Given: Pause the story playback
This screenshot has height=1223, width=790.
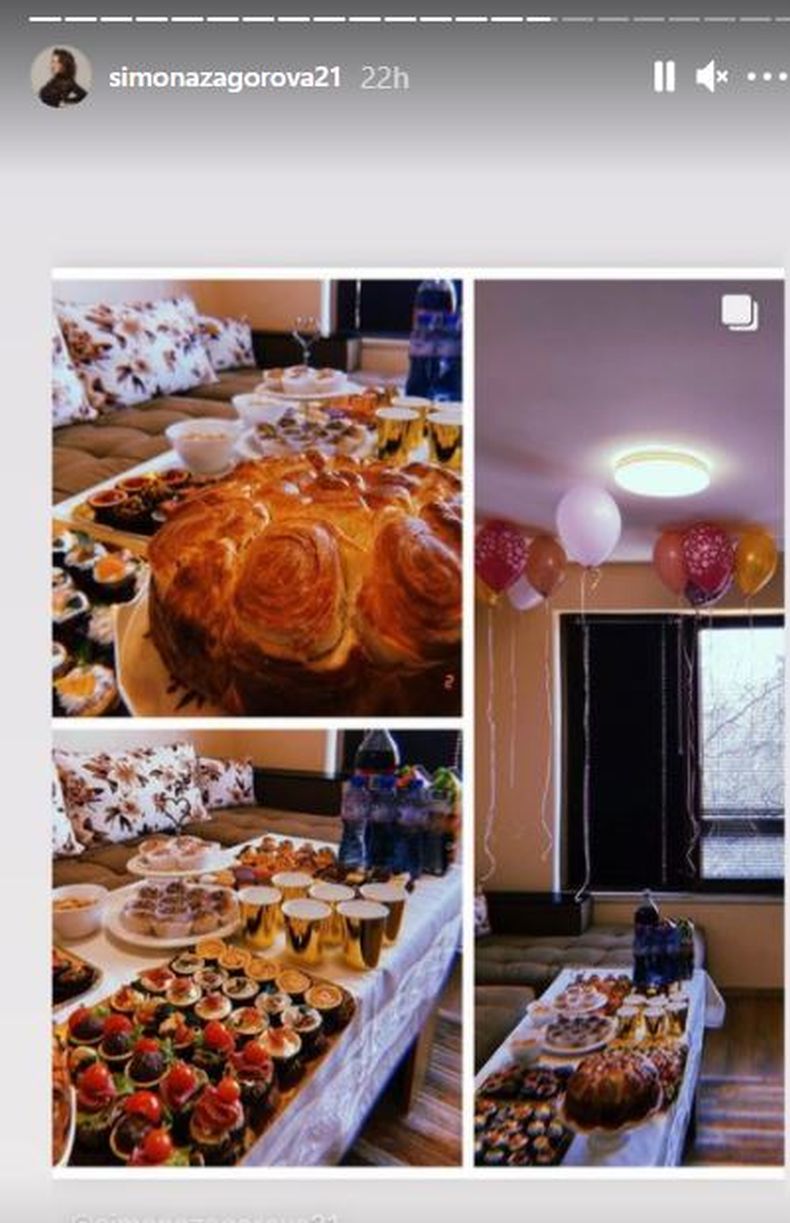Looking at the screenshot, I should click(664, 77).
